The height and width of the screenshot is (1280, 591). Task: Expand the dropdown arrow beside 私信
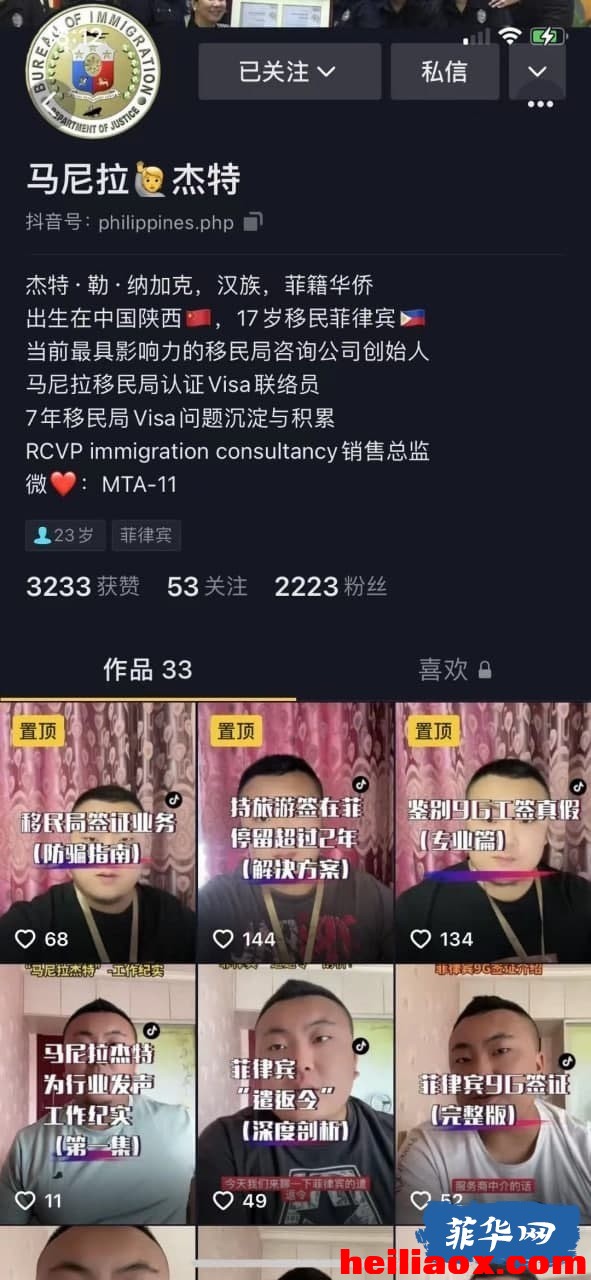537,71
